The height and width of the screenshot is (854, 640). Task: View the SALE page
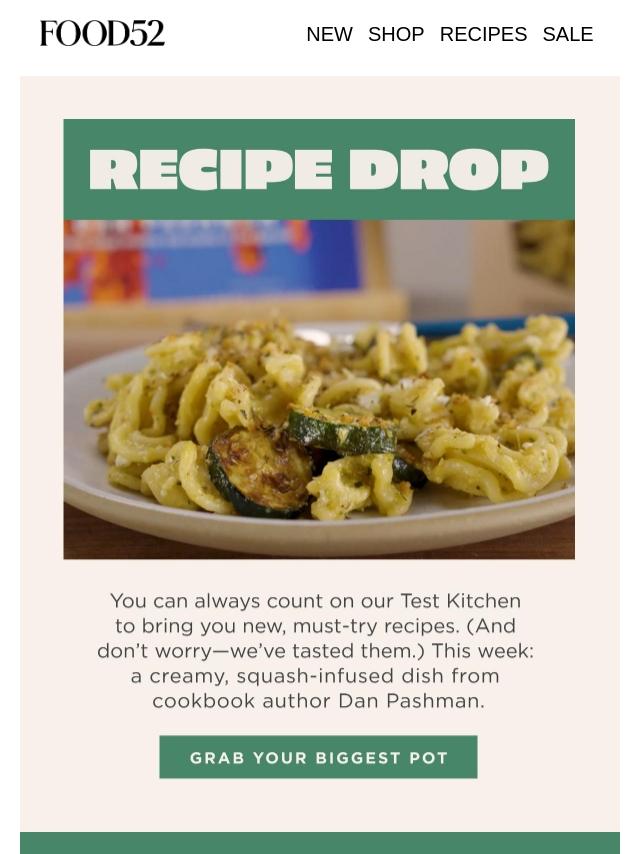pos(568,34)
